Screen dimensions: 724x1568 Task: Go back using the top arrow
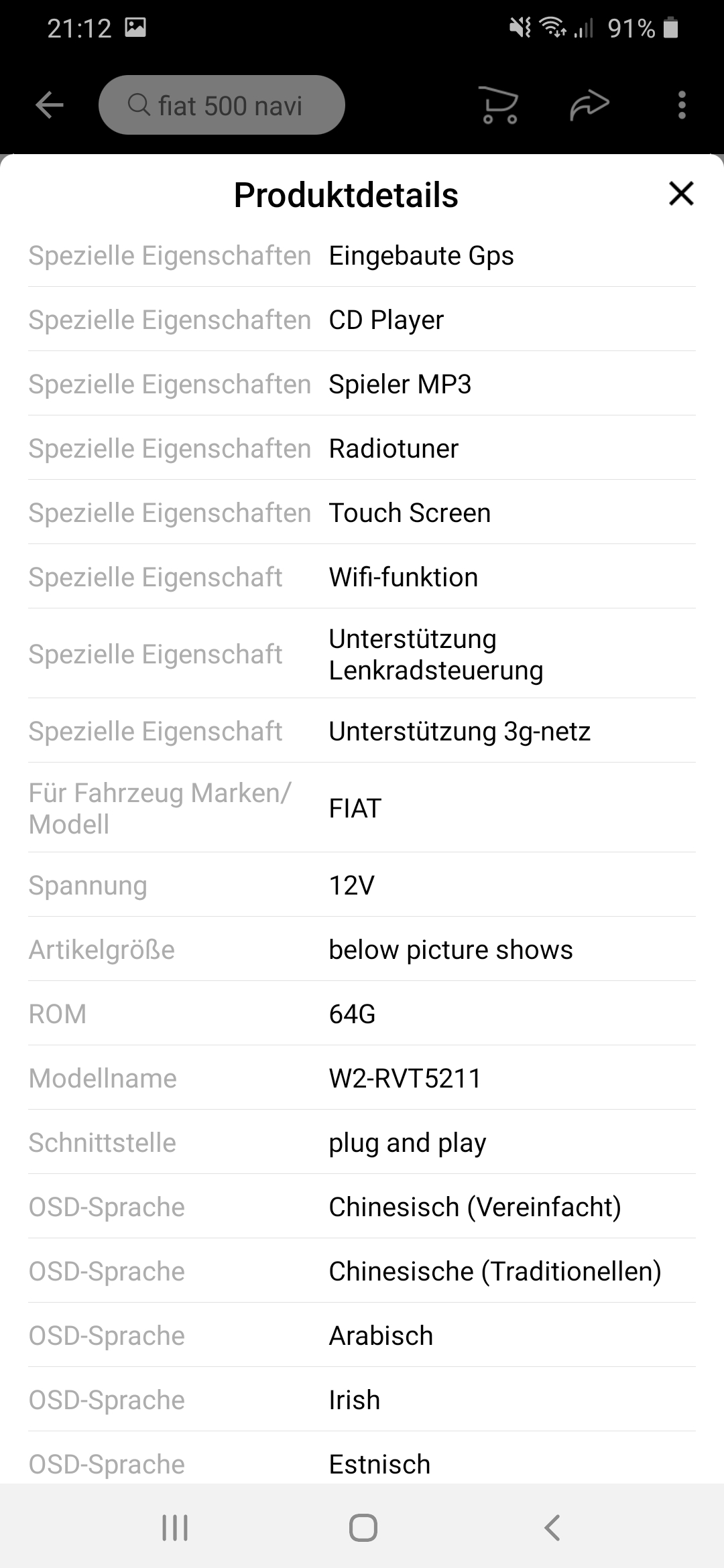[x=50, y=105]
